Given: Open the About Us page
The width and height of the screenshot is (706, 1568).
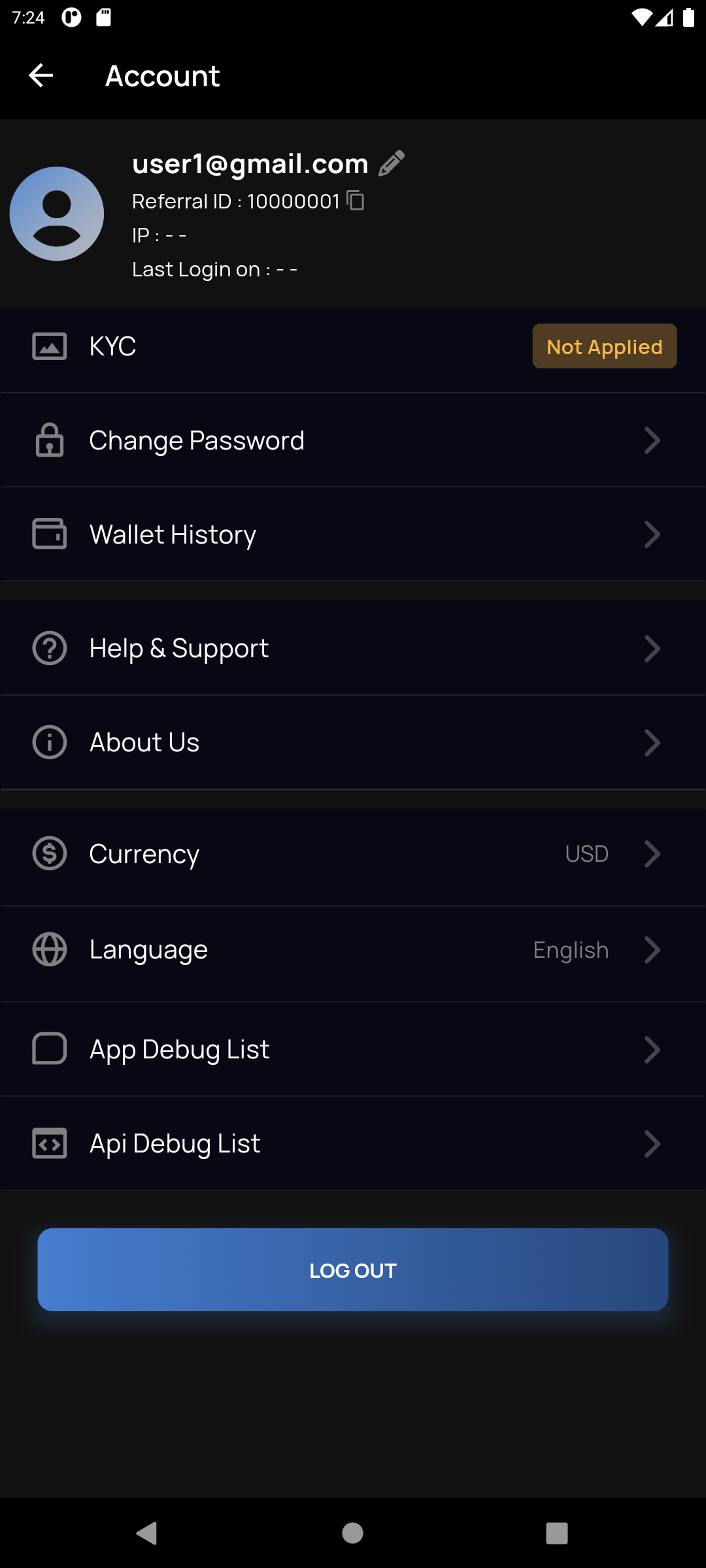Looking at the screenshot, I should pyautogui.click(x=353, y=742).
